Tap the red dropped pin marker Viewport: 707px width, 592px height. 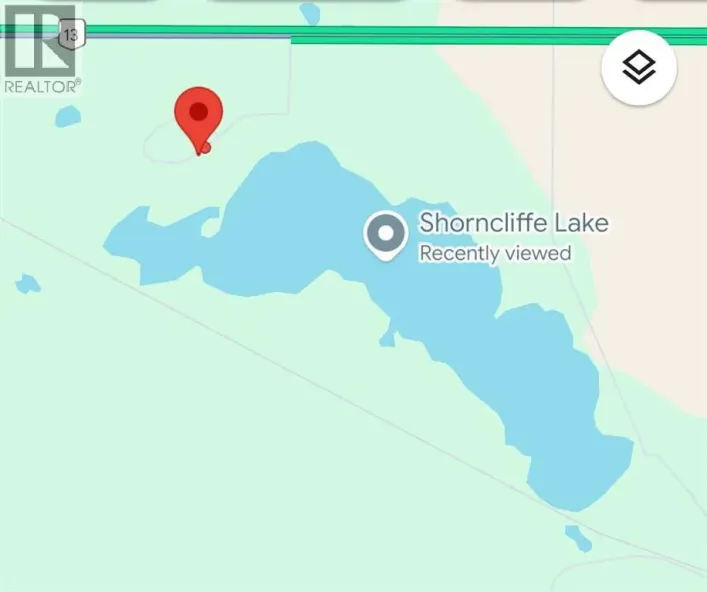point(198,116)
